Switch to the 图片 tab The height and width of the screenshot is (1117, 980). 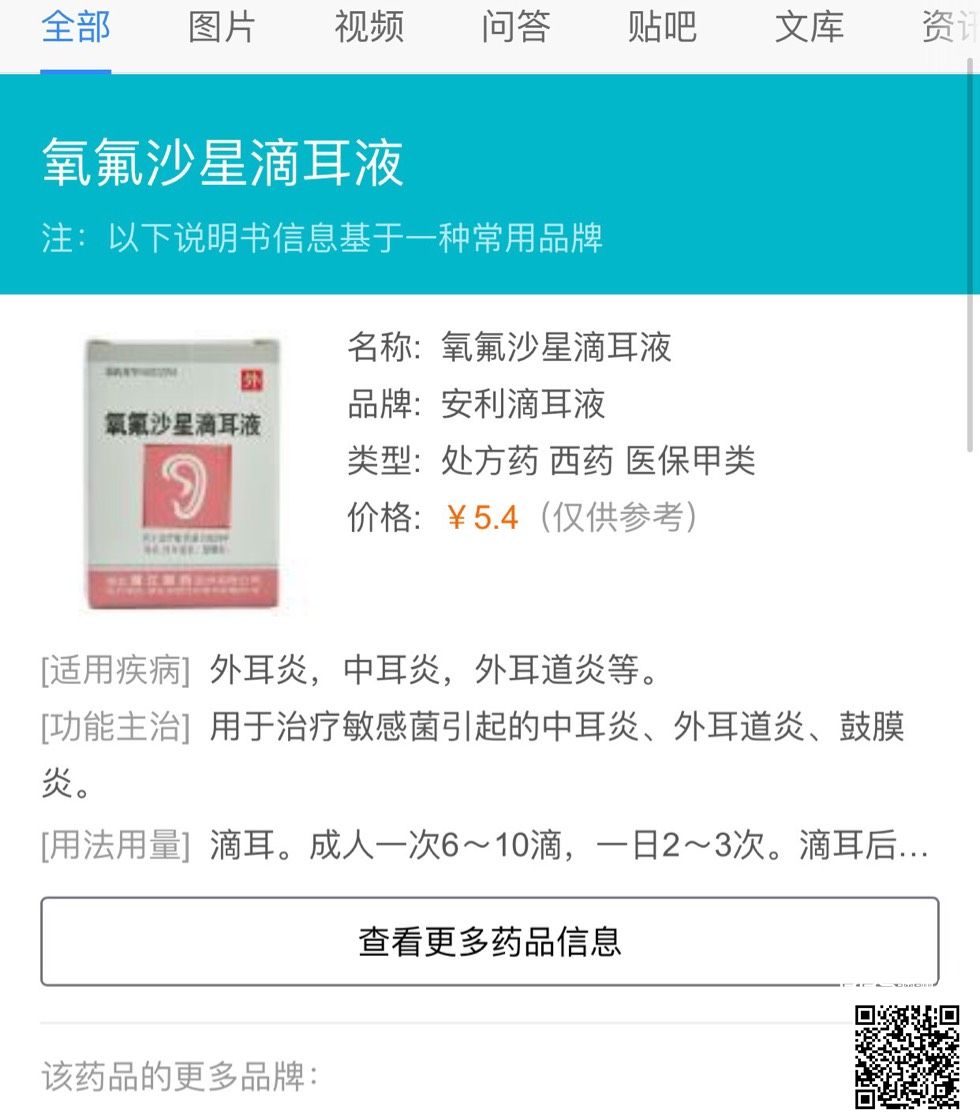221,27
